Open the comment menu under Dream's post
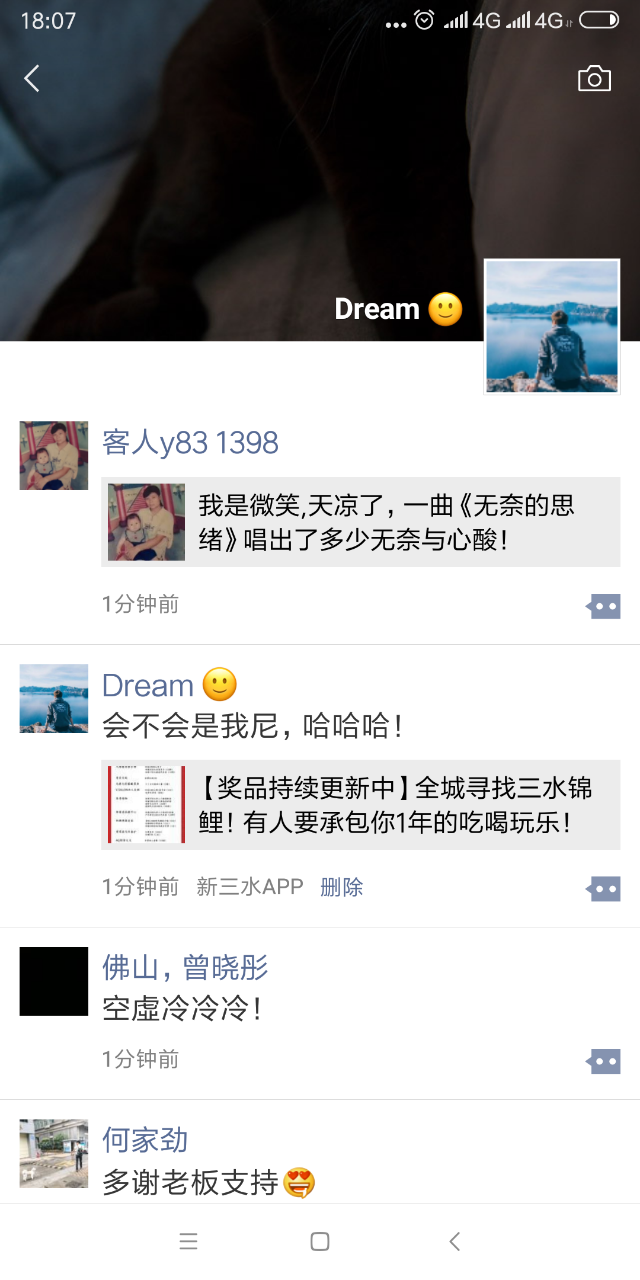640x1280 pixels. point(603,888)
